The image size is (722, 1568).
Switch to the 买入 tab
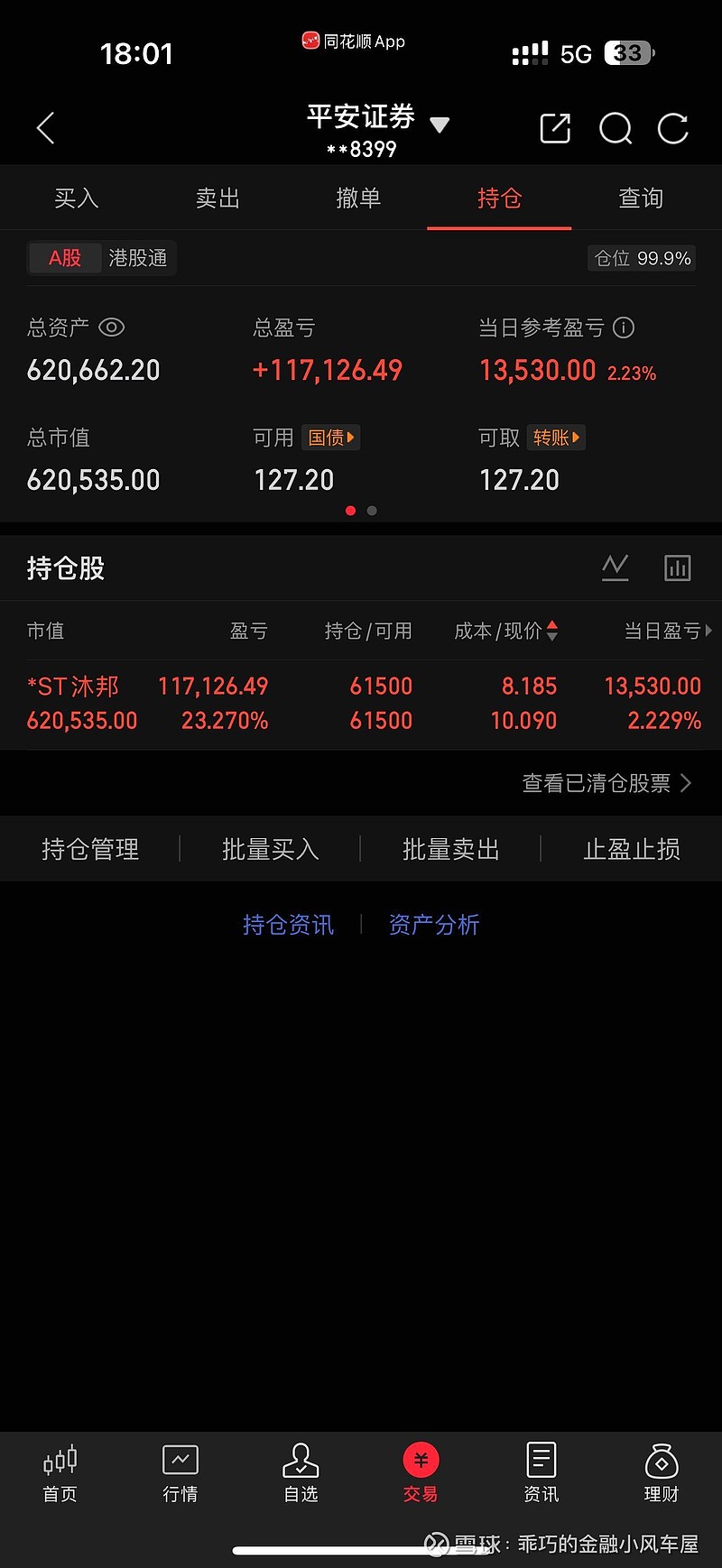pyautogui.click(x=76, y=198)
